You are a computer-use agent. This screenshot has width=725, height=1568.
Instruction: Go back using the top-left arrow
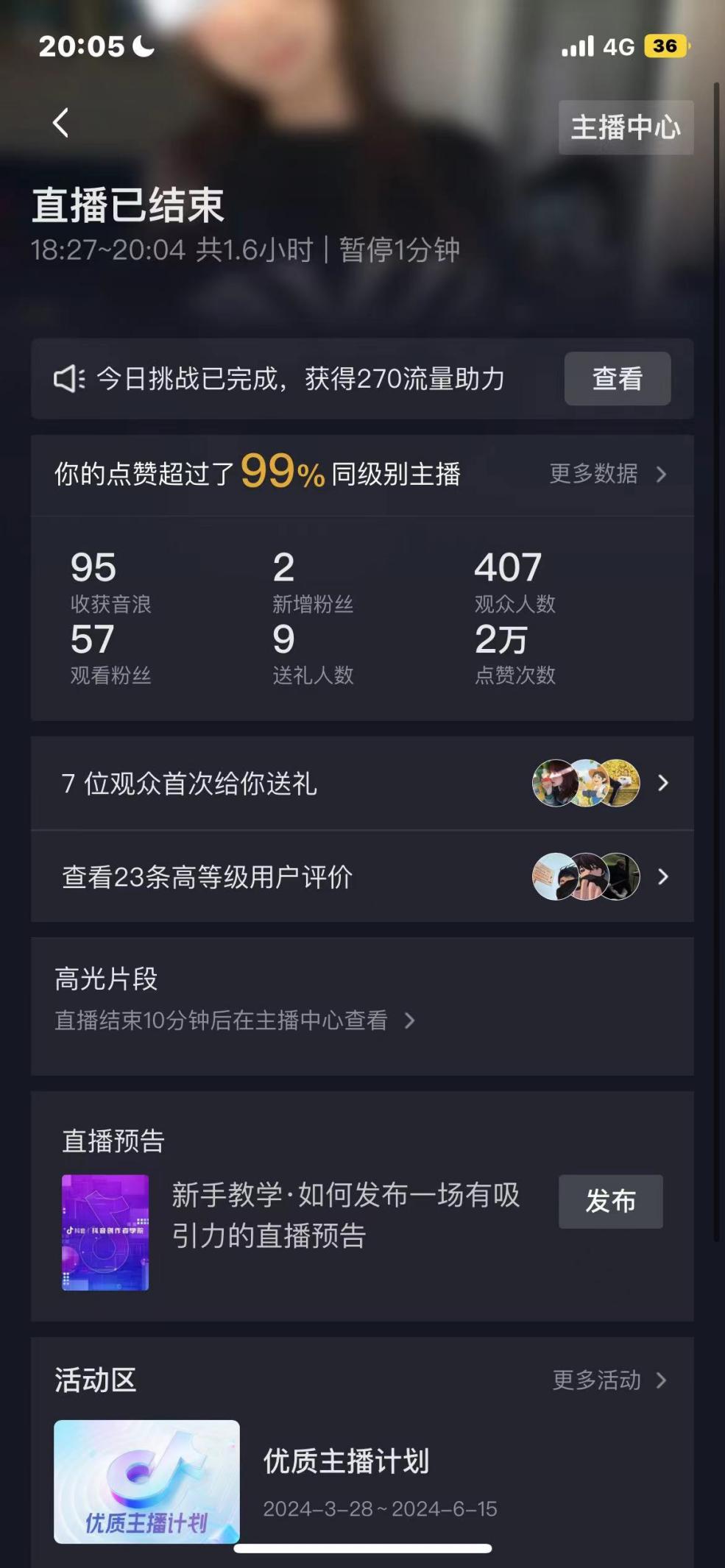click(x=61, y=123)
